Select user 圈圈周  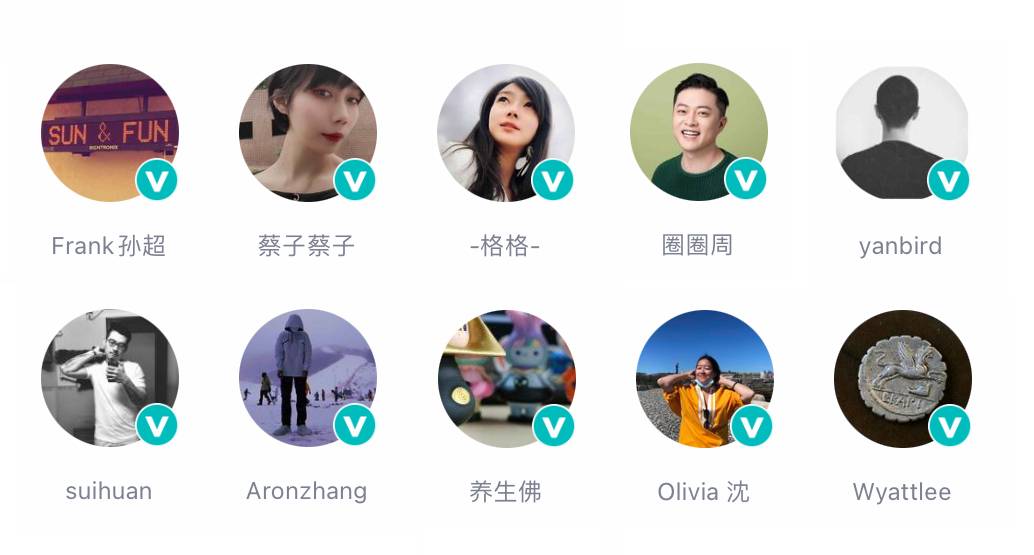coord(698,133)
